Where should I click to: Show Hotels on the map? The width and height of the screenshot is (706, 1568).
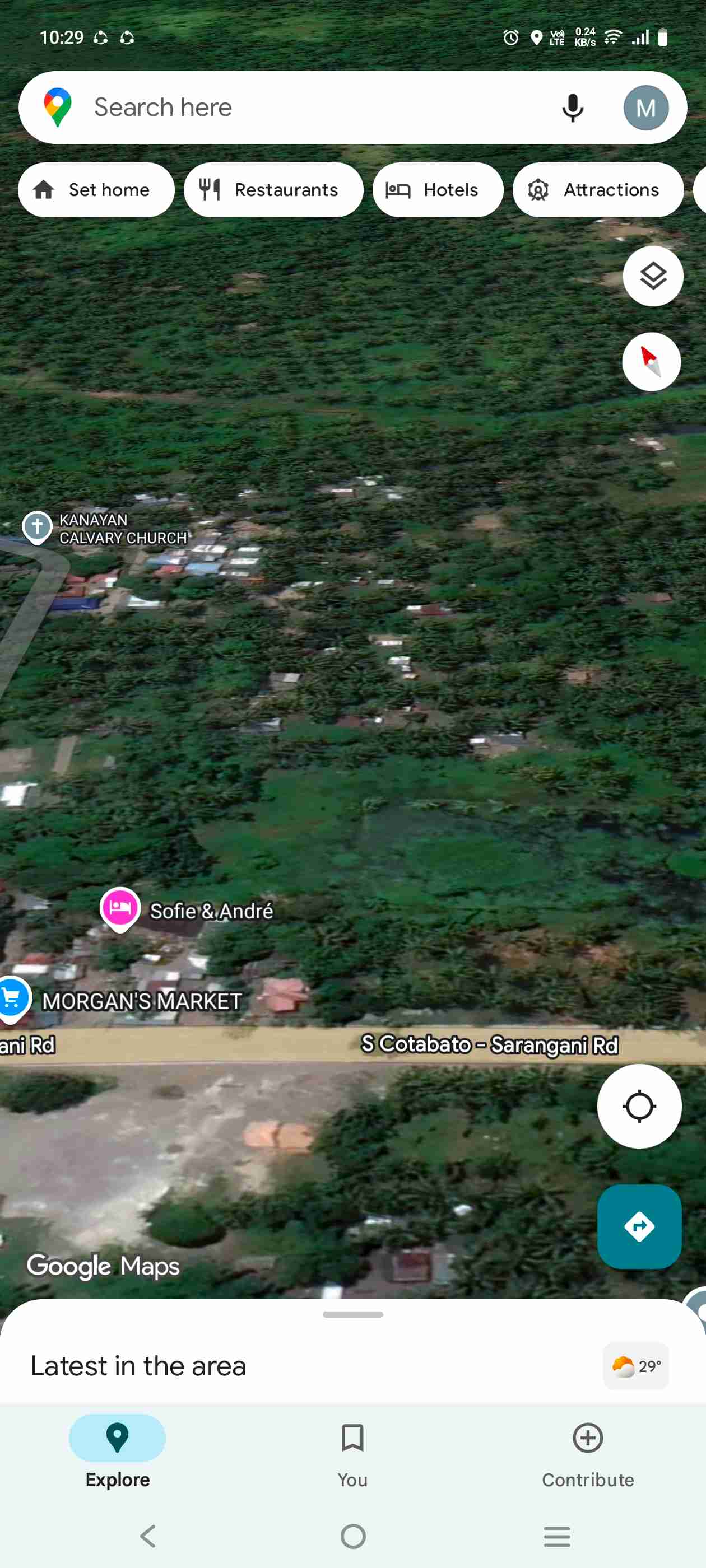(x=438, y=190)
